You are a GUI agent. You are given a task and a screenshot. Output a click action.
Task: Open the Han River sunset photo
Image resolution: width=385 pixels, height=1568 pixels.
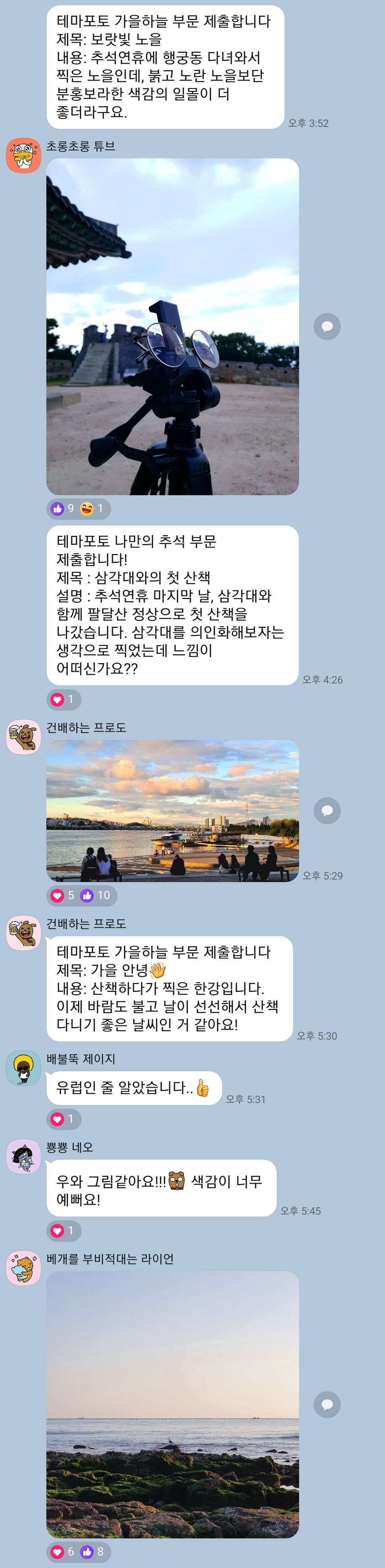point(172,810)
